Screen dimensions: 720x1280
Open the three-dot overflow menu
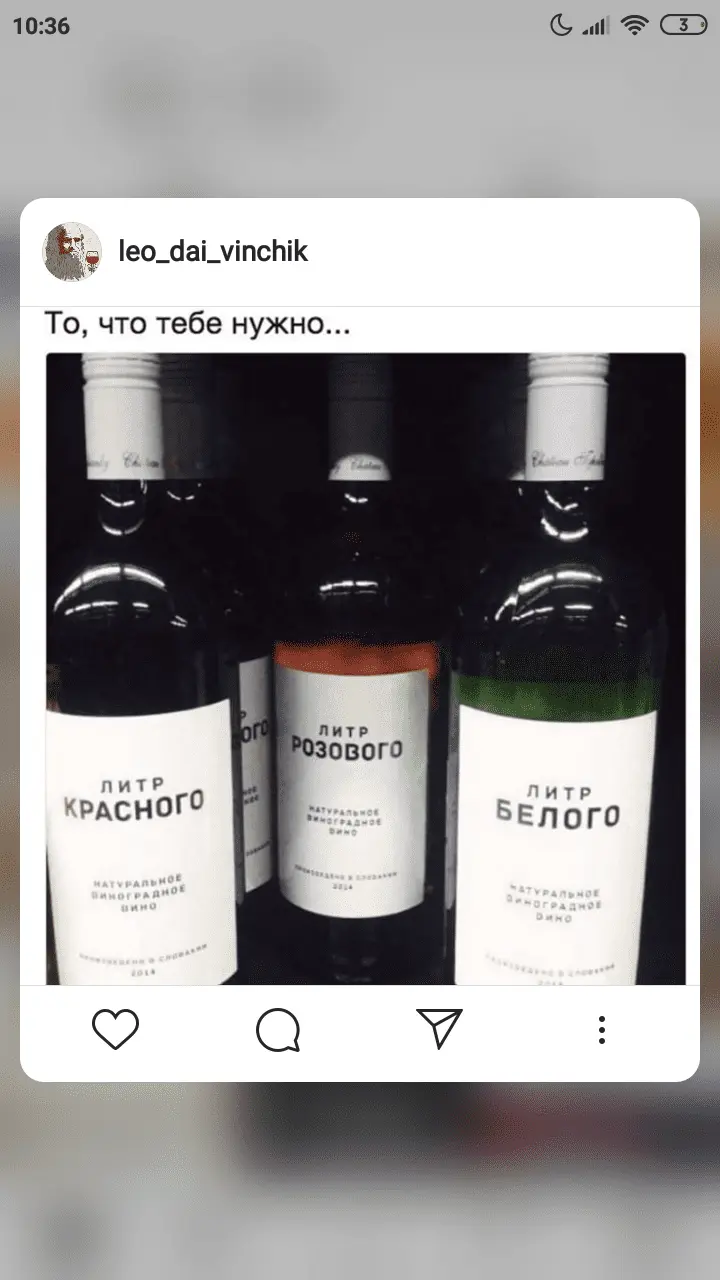(602, 1029)
